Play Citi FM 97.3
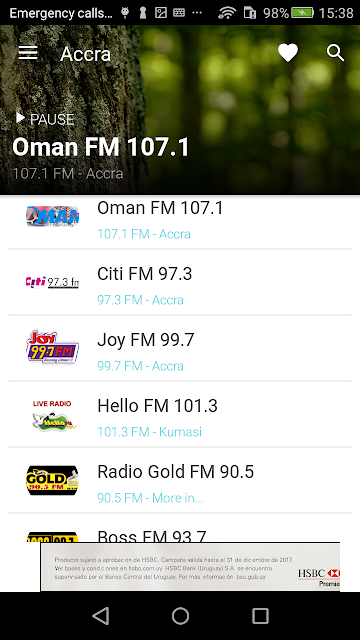The height and width of the screenshot is (640, 360). pyautogui.click(x=180, y=282)
